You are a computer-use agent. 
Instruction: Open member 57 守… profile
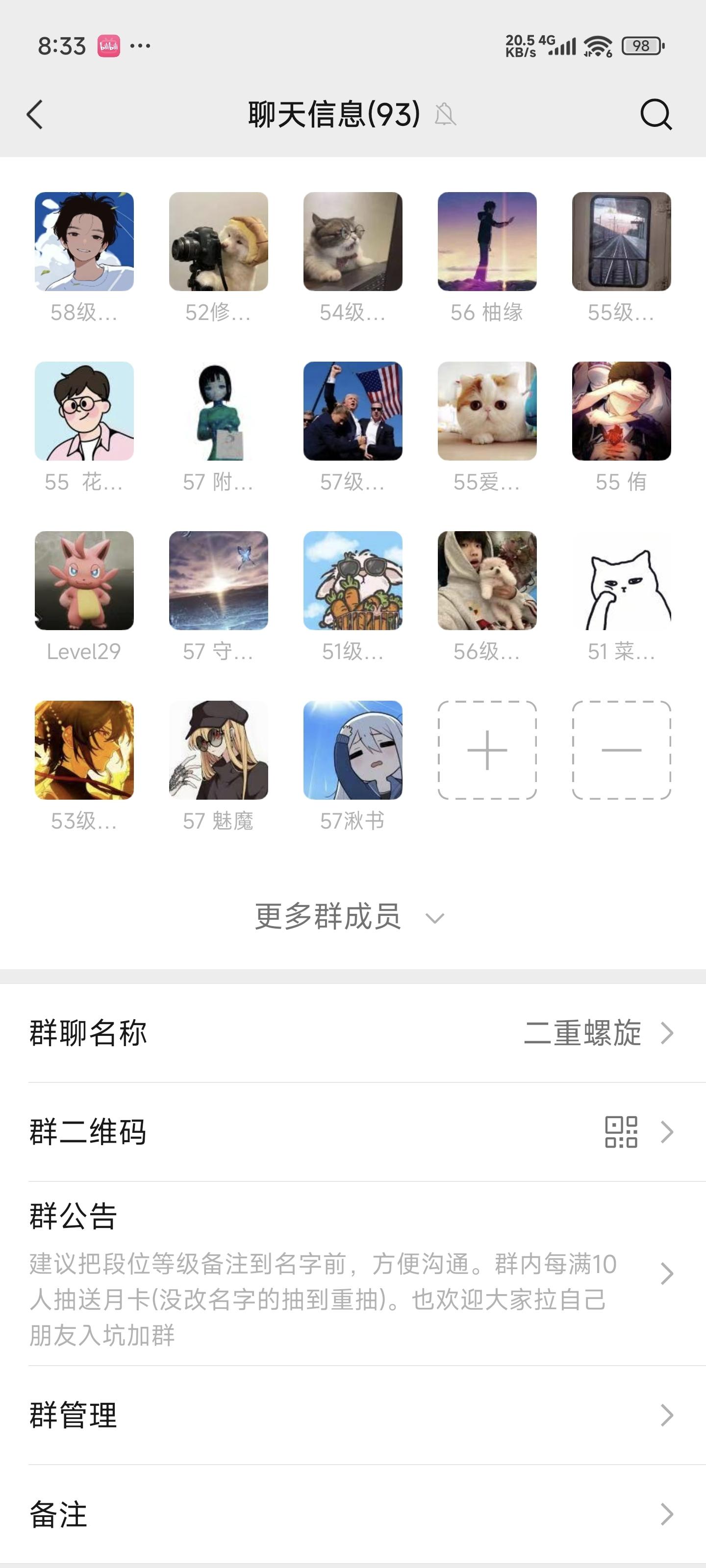[x=218, y=580]
